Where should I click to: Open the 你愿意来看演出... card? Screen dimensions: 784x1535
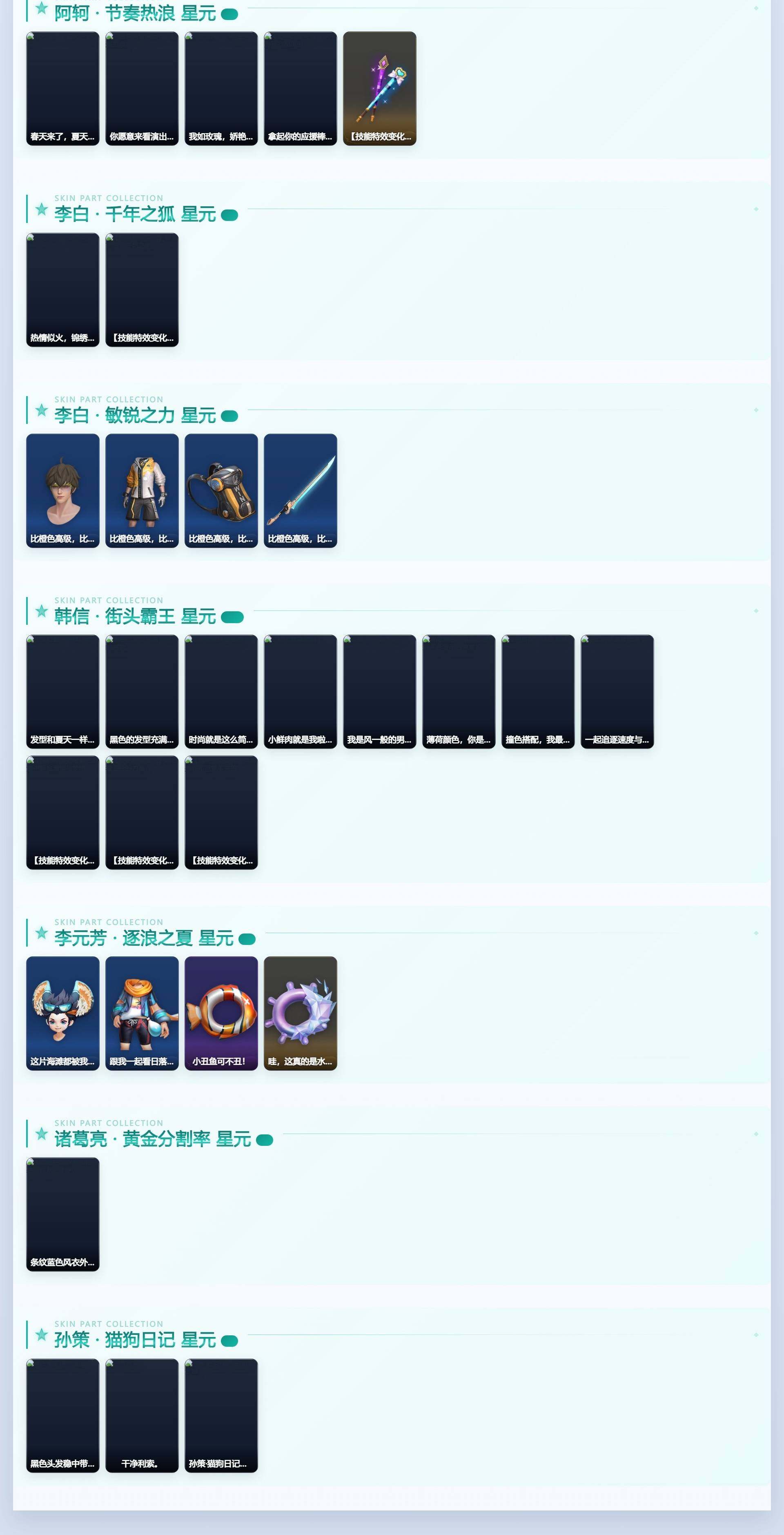tap(142, 88)
